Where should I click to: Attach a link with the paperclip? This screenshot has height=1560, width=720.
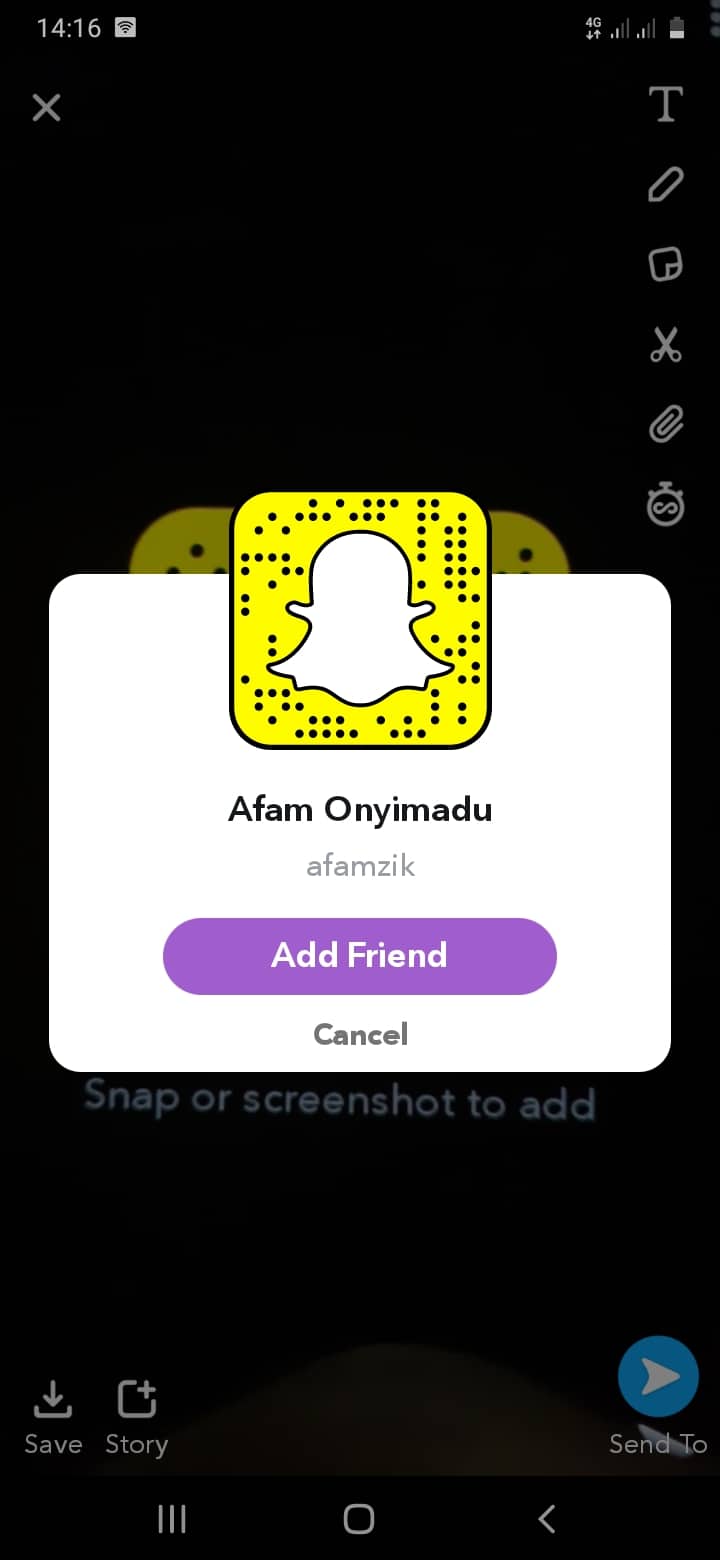click(666, 425)
